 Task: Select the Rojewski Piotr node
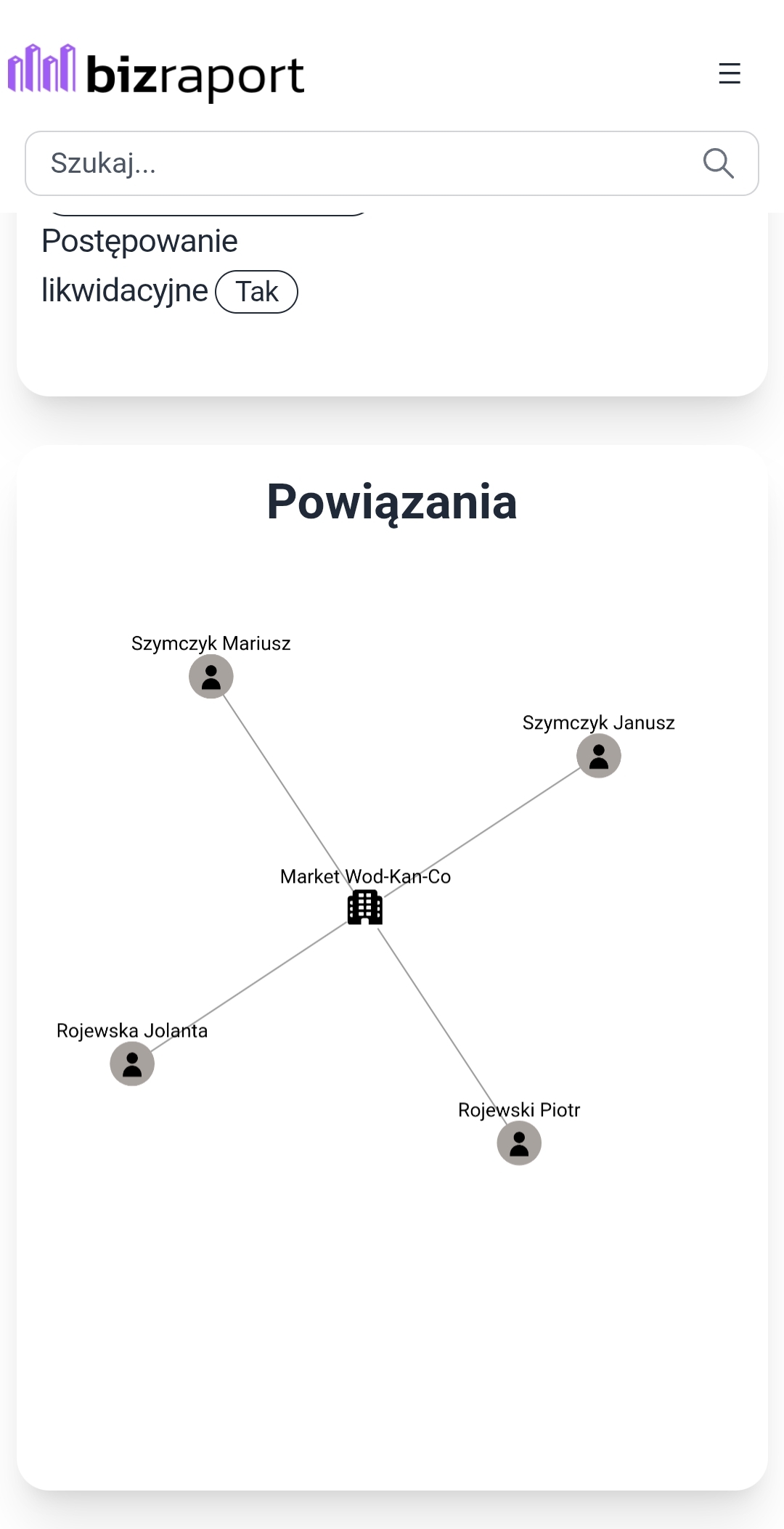click(519, 1143)
